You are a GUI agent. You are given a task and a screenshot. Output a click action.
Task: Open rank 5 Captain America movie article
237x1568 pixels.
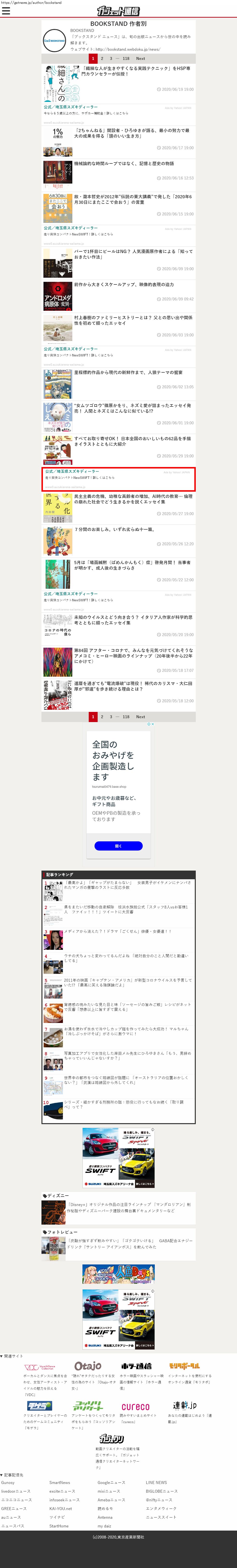(x=128, y=982)
